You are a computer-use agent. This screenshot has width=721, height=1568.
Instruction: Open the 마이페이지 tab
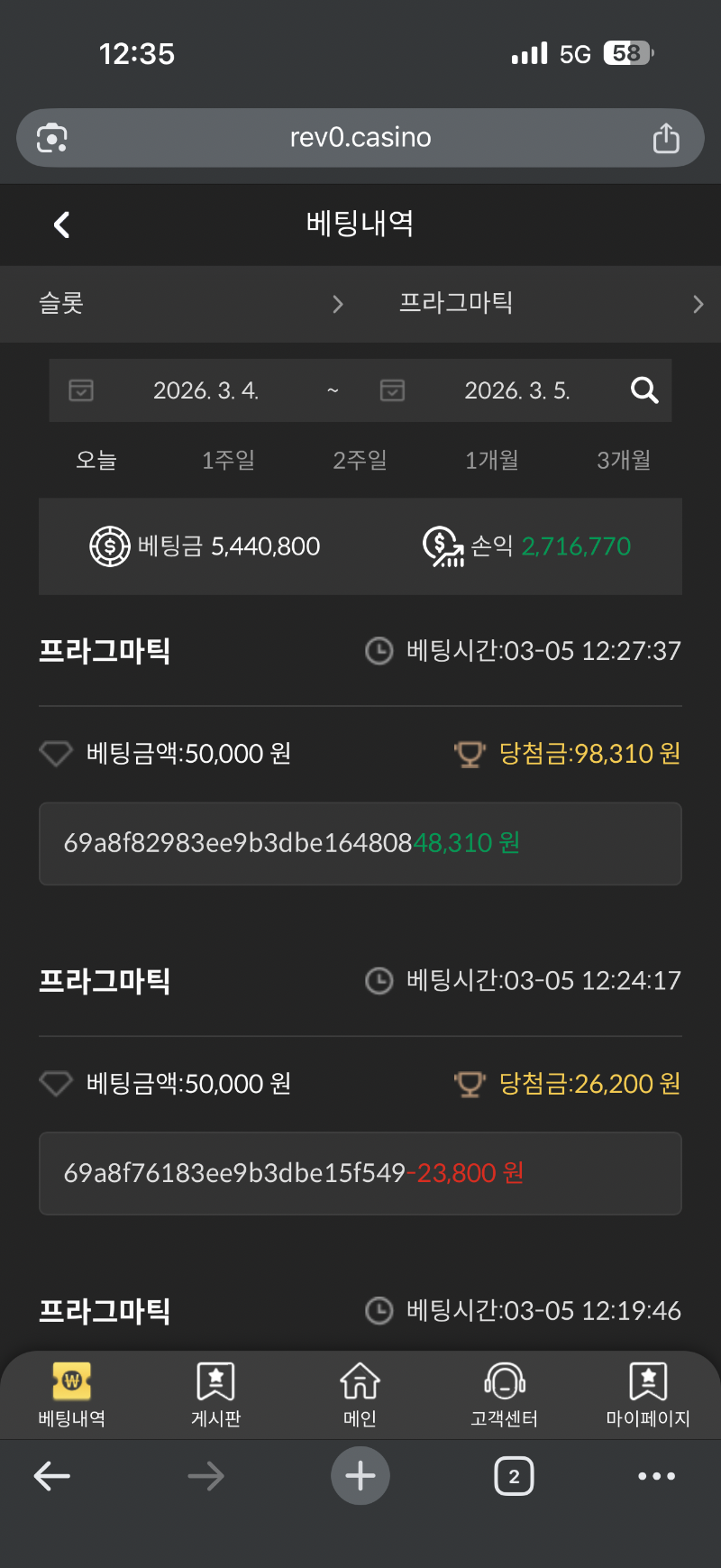tap(648, 1394)
